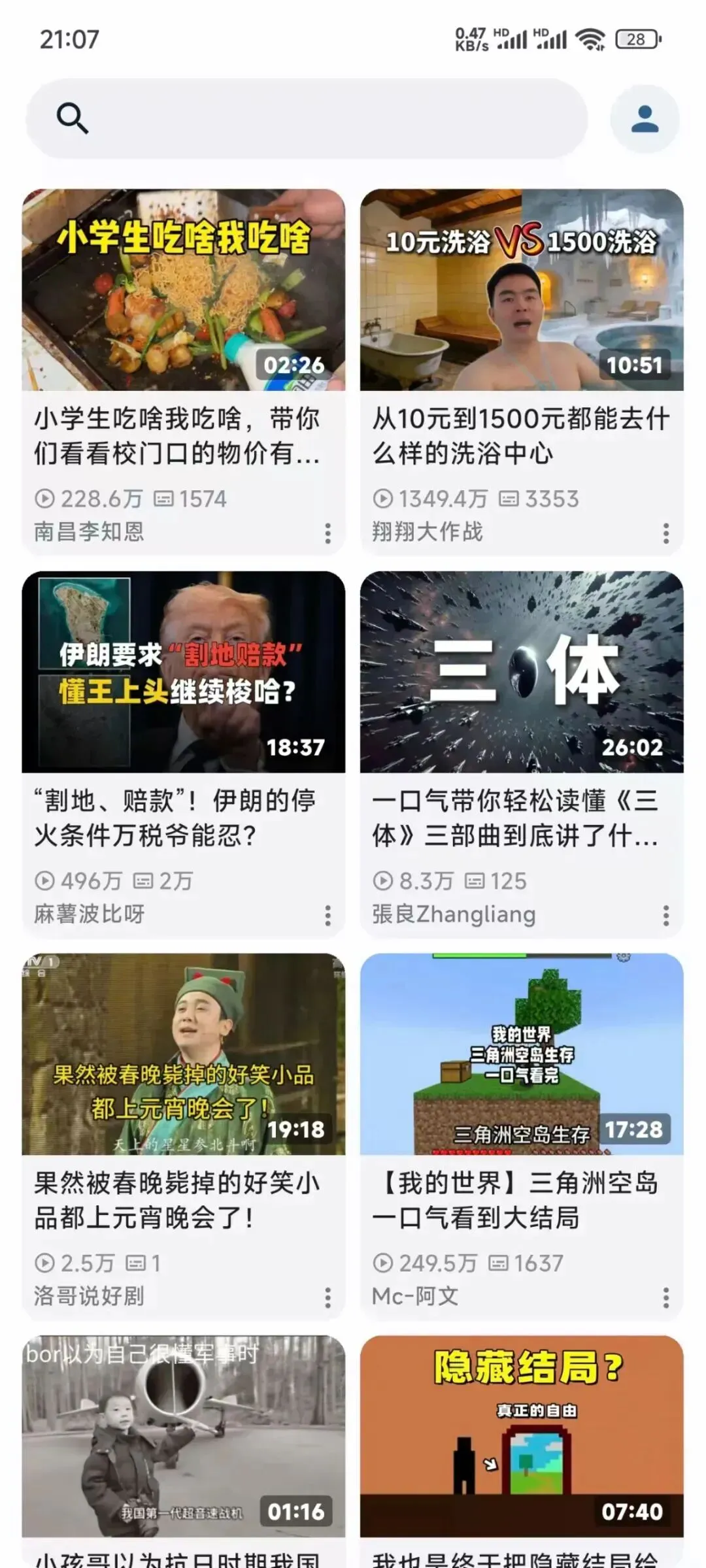
Task: Open the user profile icon
Action: [x=645, y=118]
